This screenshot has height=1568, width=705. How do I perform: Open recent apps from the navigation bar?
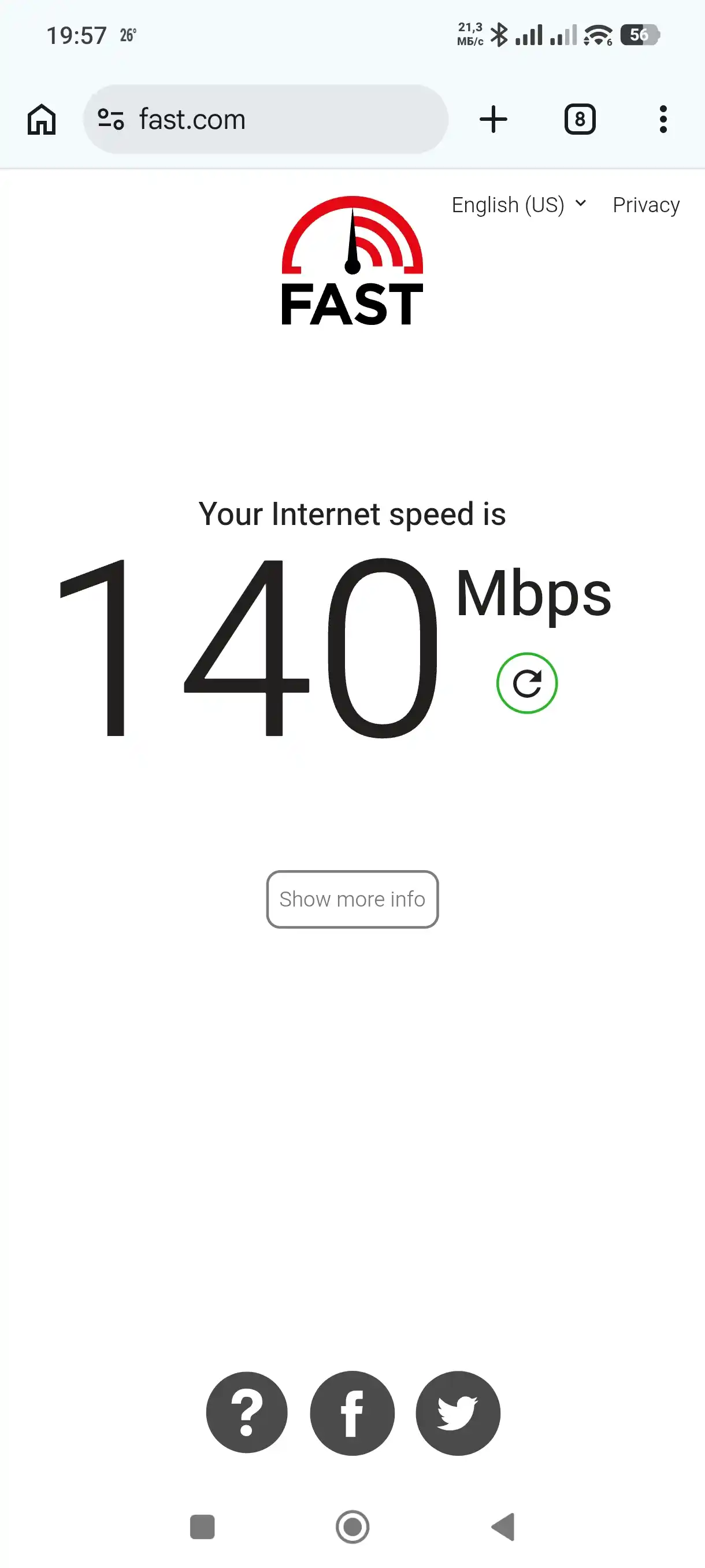[x=203, y=1526]
